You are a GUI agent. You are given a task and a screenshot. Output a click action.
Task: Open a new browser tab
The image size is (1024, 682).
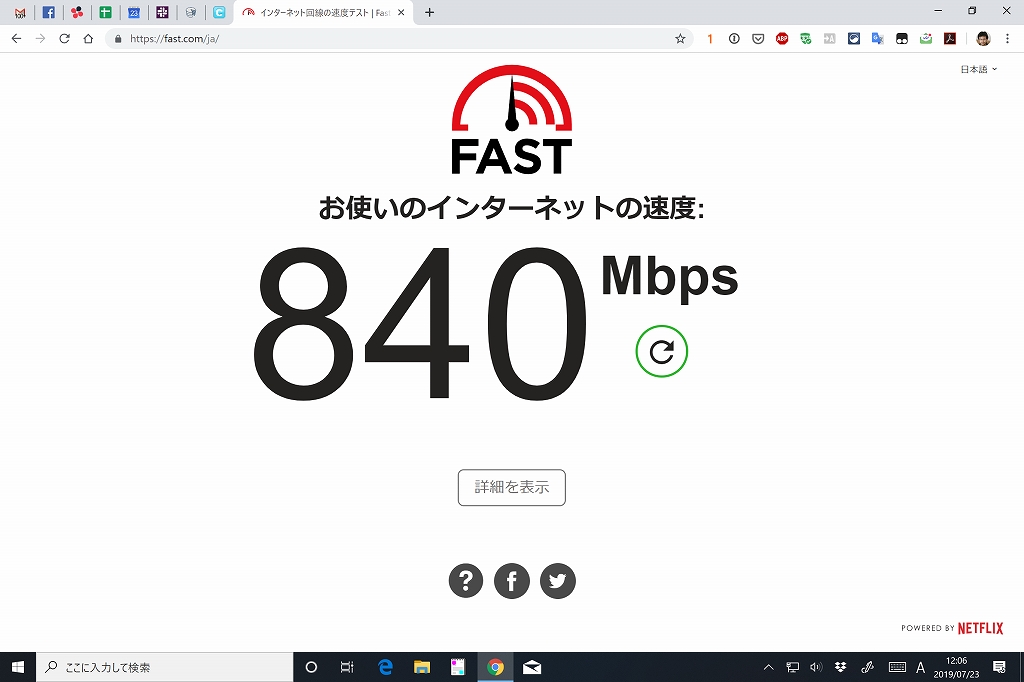(429, 12)
